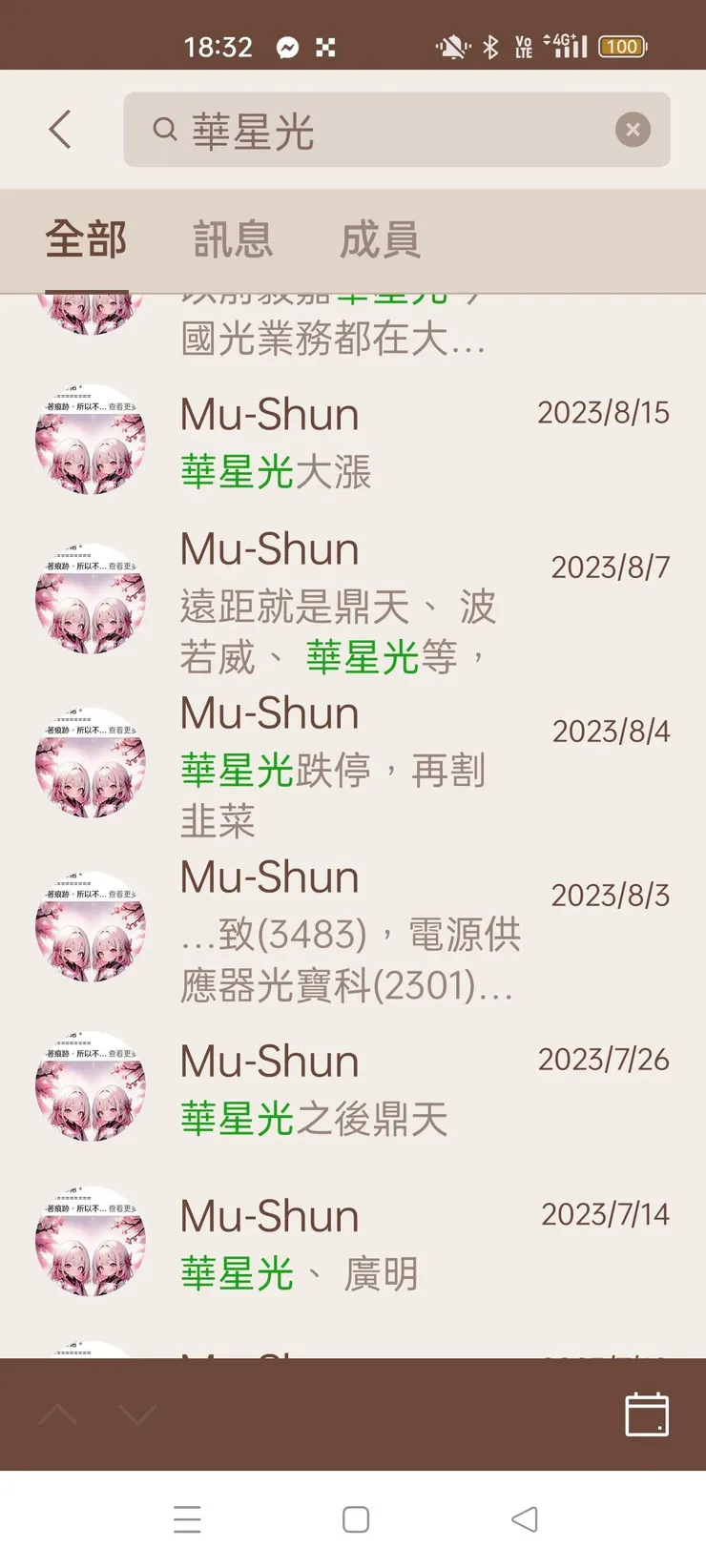
Task: Tap Mu-Shun's avatar on the 2023/8/15 result
Action: pos(91,438)
